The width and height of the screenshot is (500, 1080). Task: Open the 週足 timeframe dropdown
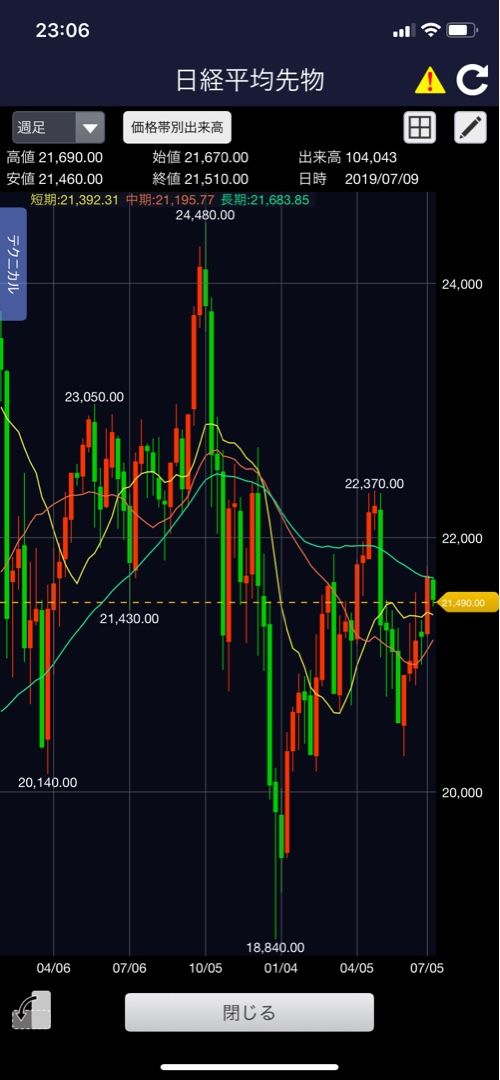[x=59, y=127]
